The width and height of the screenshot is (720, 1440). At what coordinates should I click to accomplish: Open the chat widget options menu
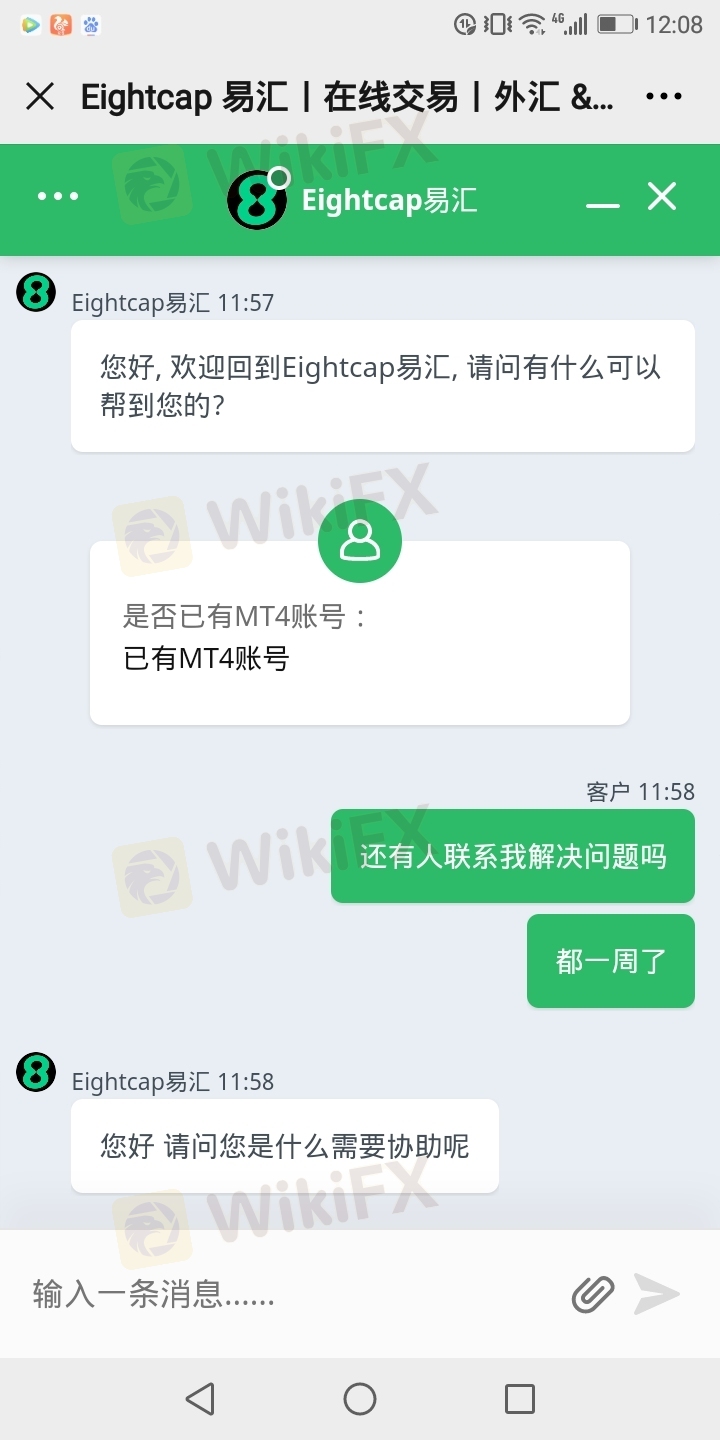[x=58, y=196]
